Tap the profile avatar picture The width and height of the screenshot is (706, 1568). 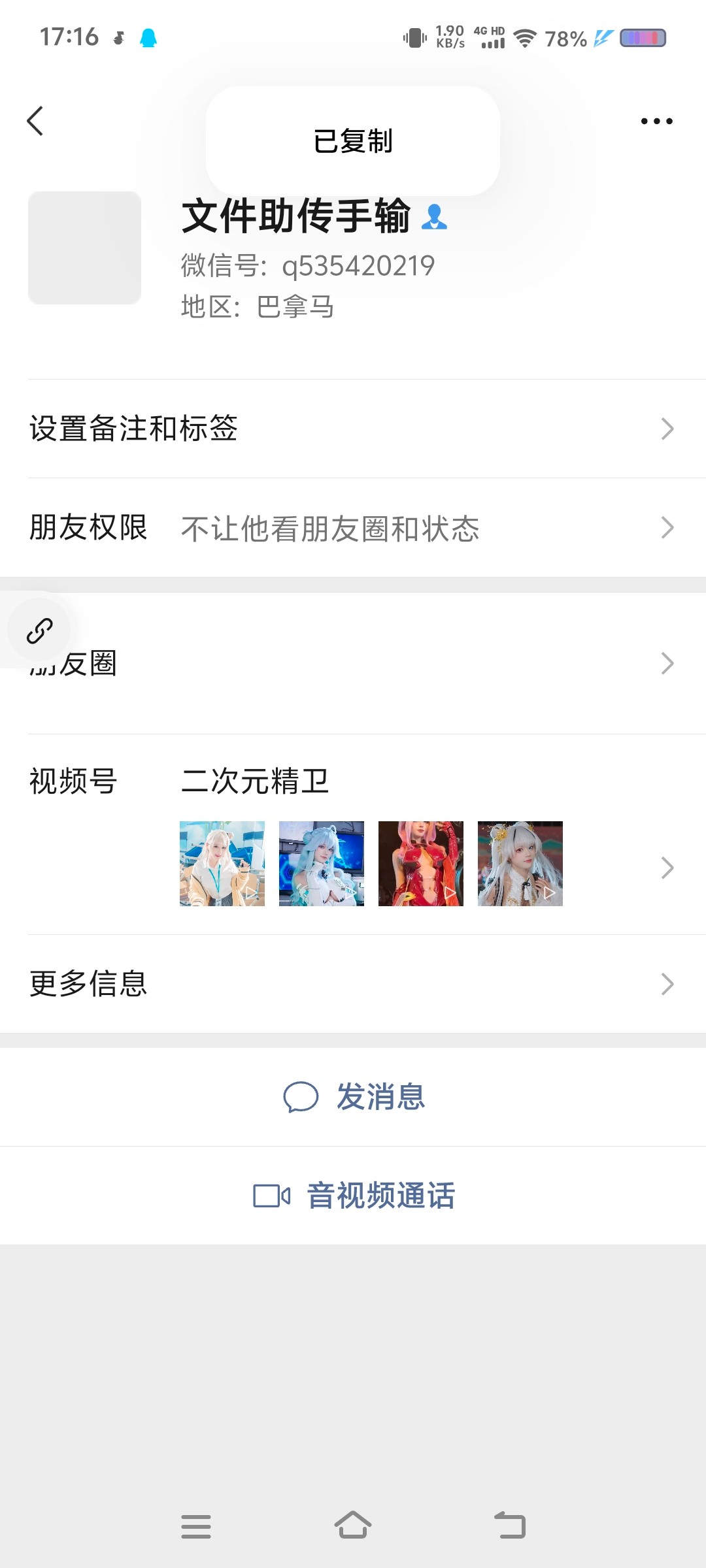point(85,248)
